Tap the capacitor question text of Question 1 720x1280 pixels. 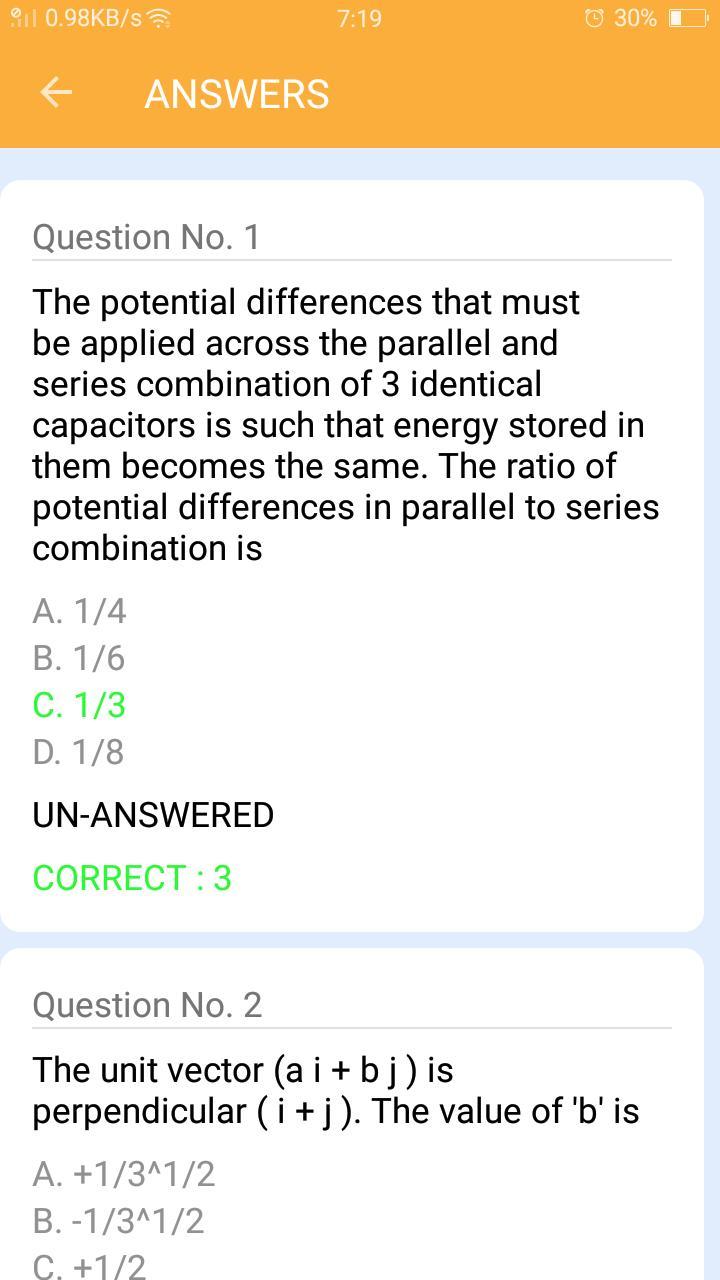346,425
